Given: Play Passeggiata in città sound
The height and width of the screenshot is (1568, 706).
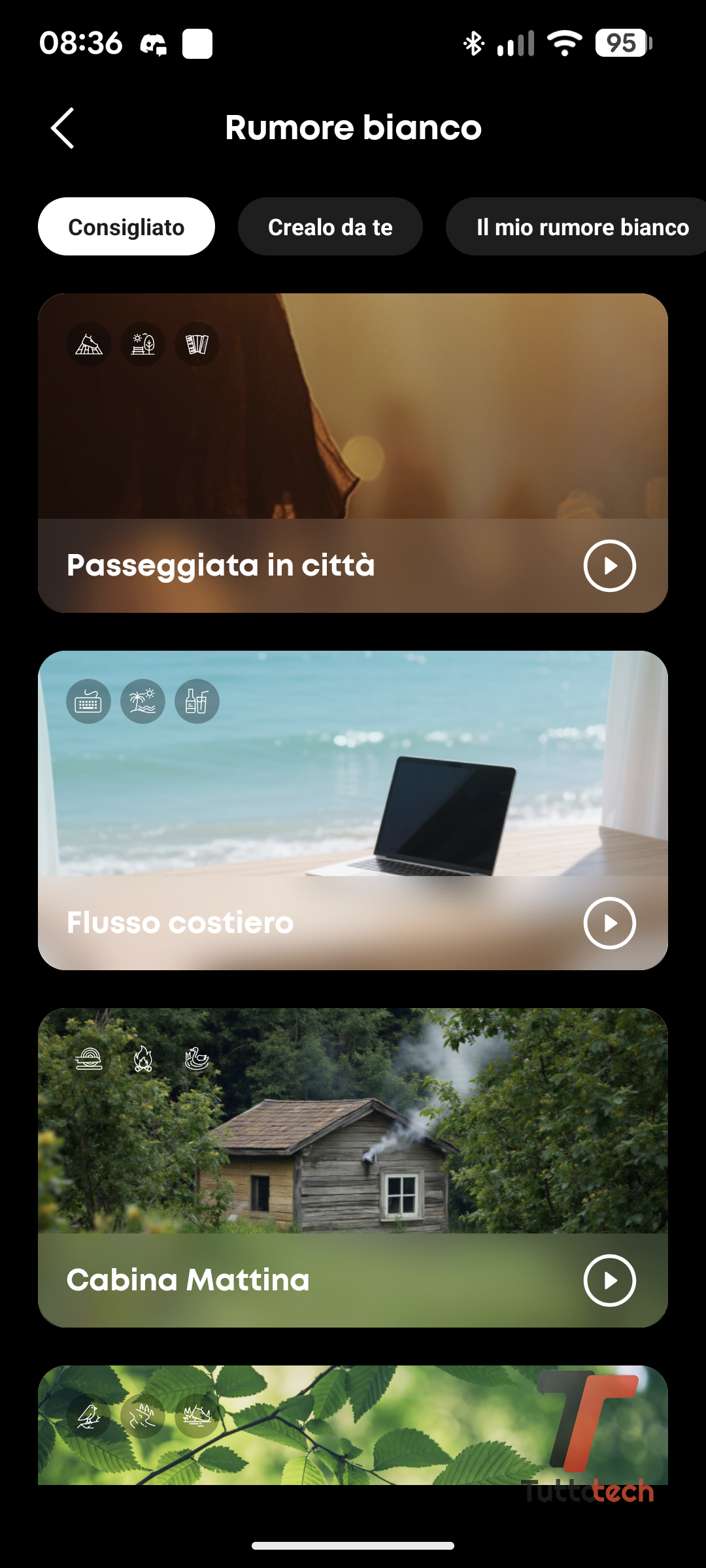Looking at the screenshot, I should [x=609, y=566].
